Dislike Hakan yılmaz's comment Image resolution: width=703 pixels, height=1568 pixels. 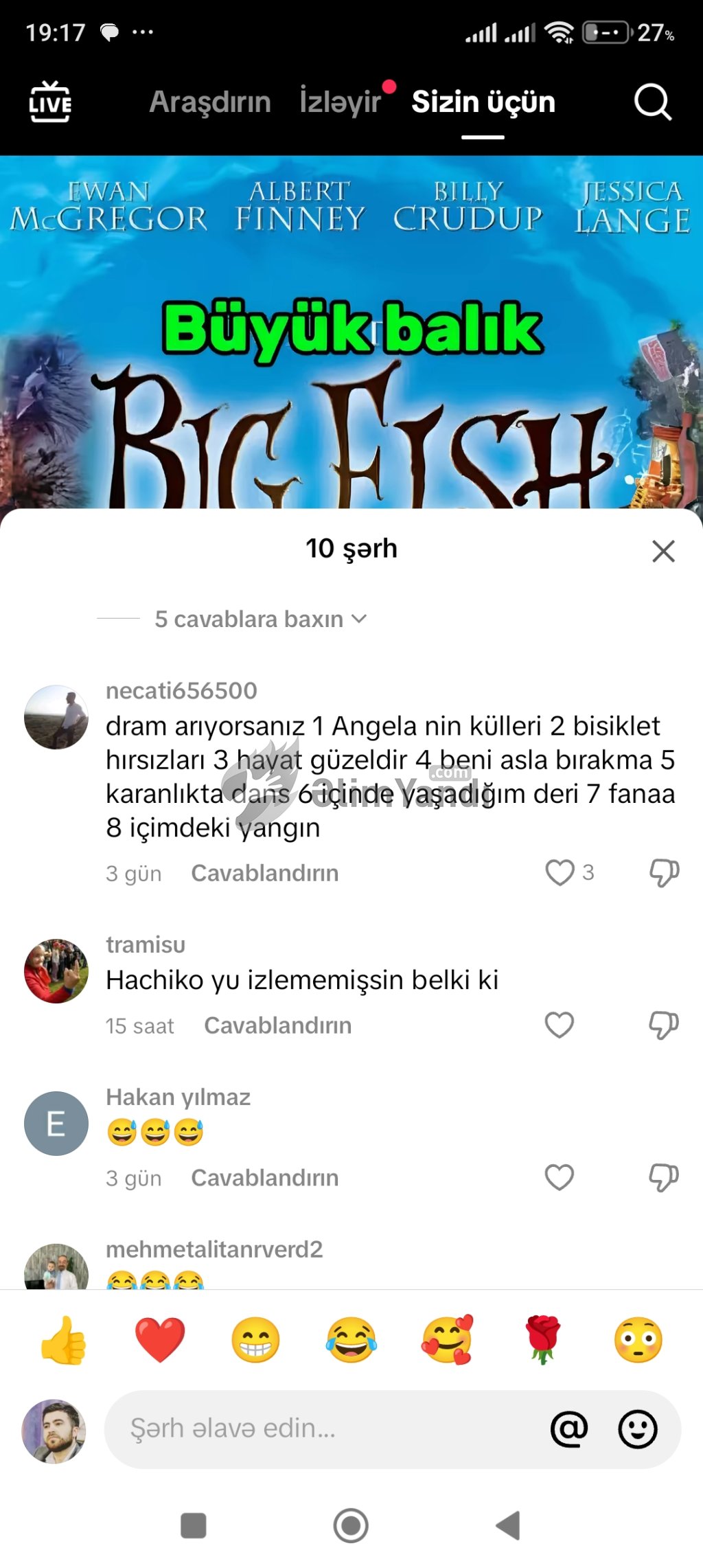[x=664, y=1177]
